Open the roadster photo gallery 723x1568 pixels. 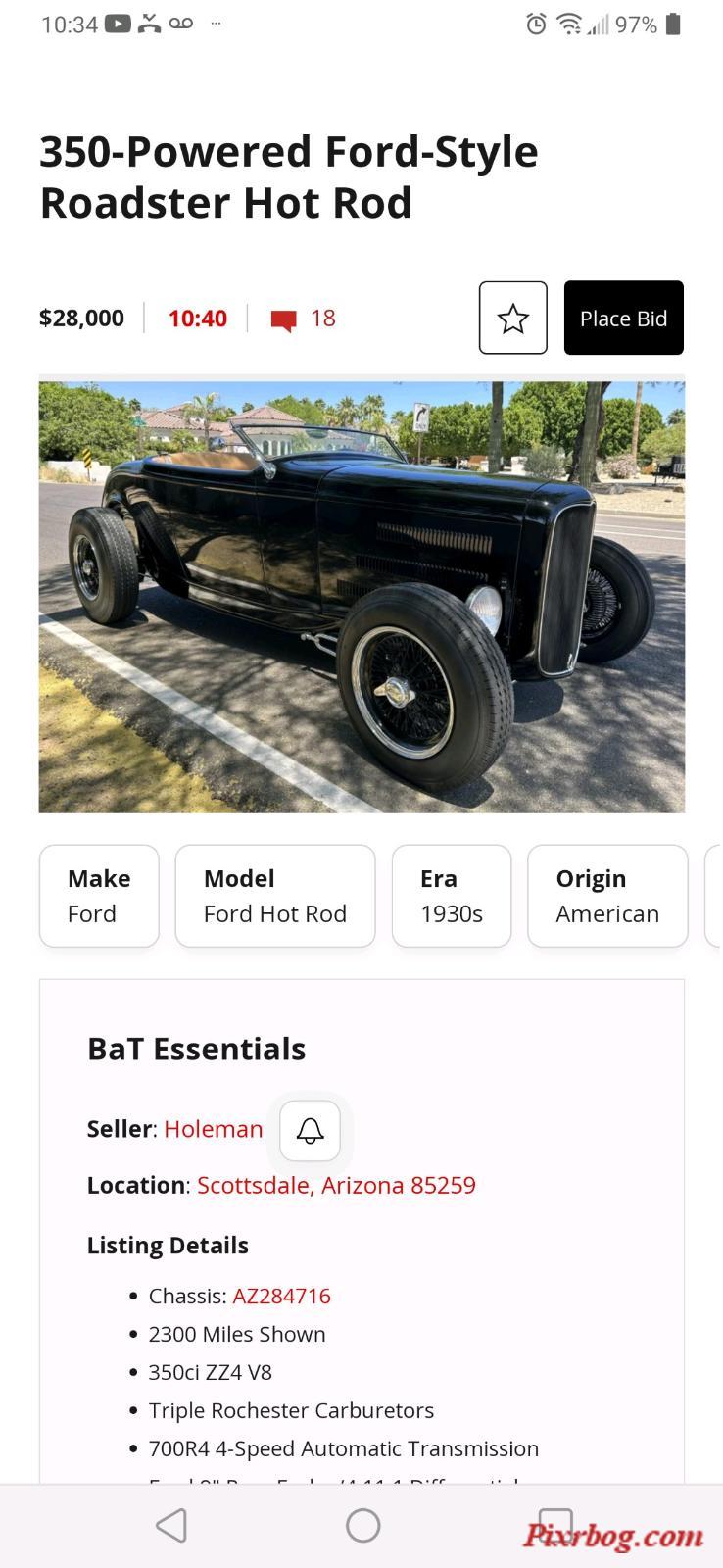361,597
